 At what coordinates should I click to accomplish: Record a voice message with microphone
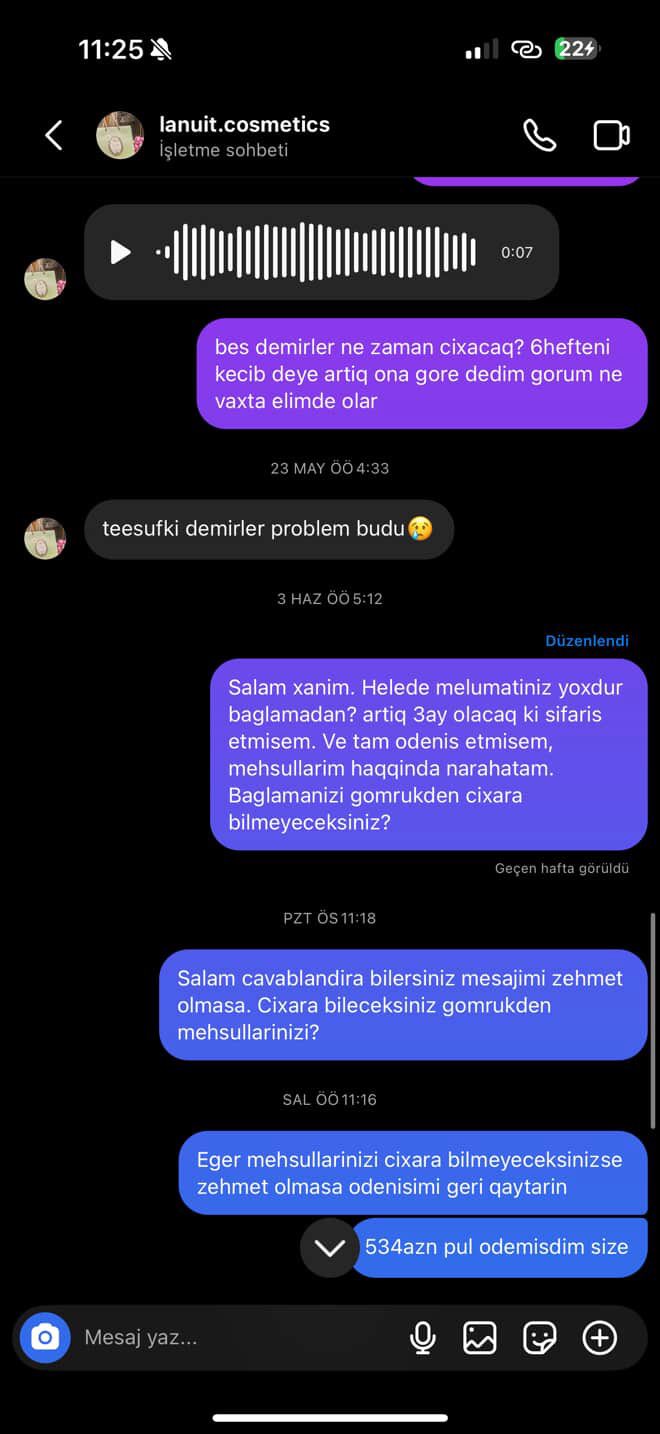(423, 1337)
